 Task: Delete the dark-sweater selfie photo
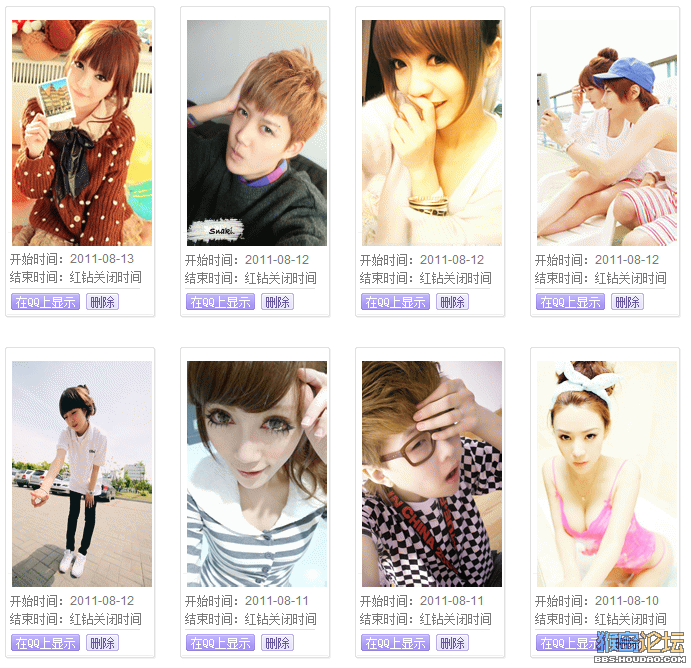click(x=277, y=302)
